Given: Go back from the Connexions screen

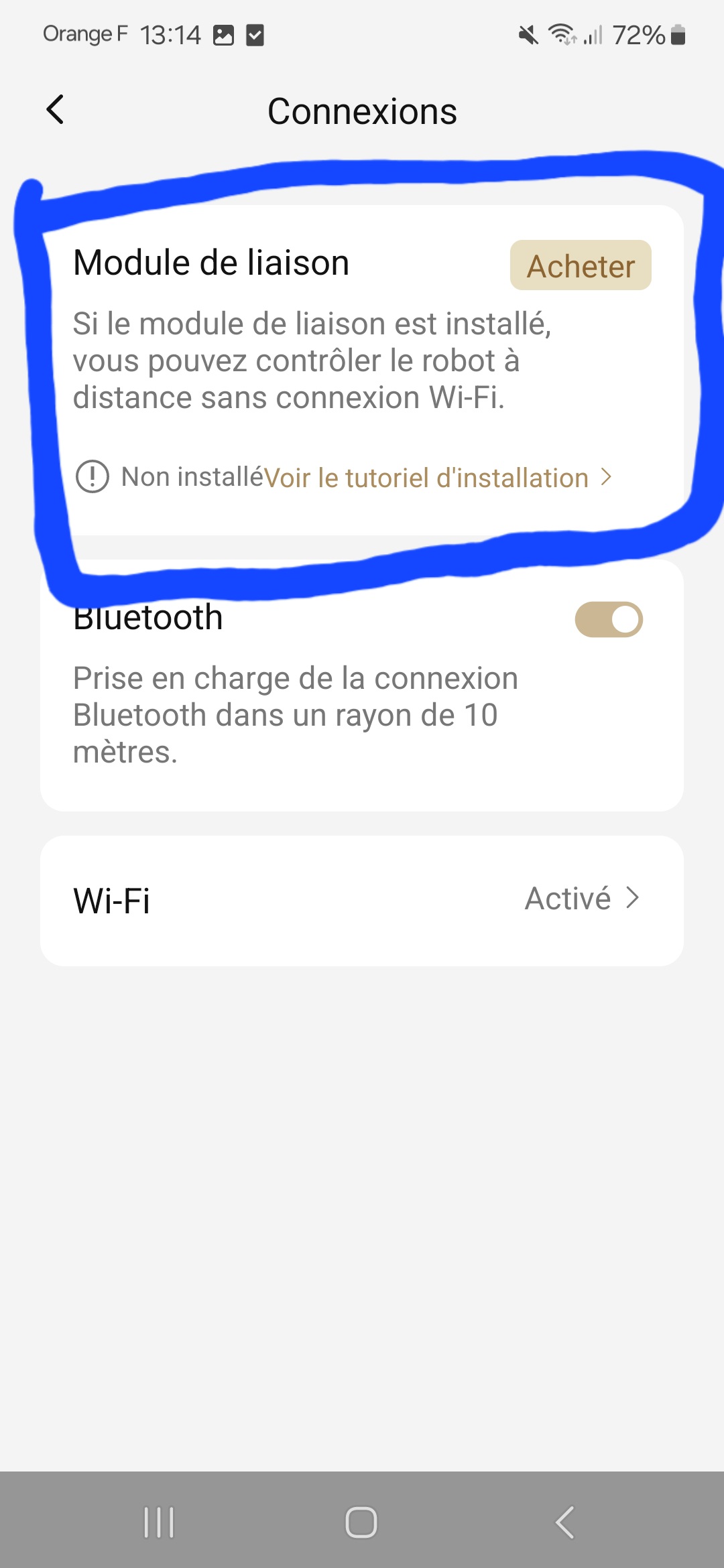Looking at the screenshot, I should click(55, 109).
